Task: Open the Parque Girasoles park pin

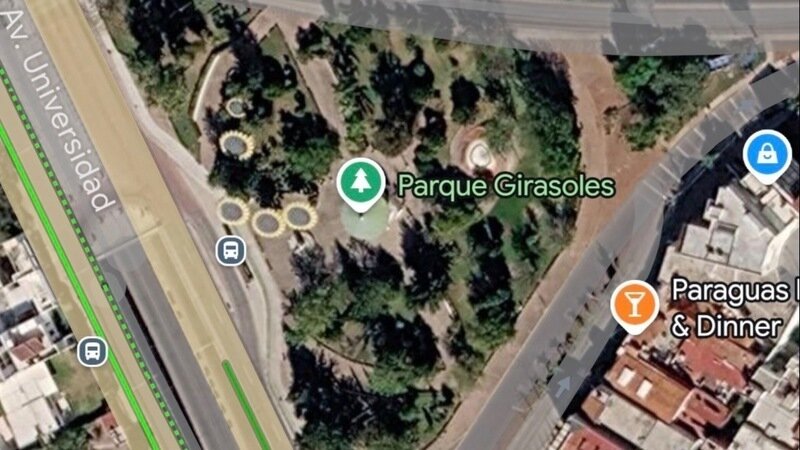Action: click(360, 182)
